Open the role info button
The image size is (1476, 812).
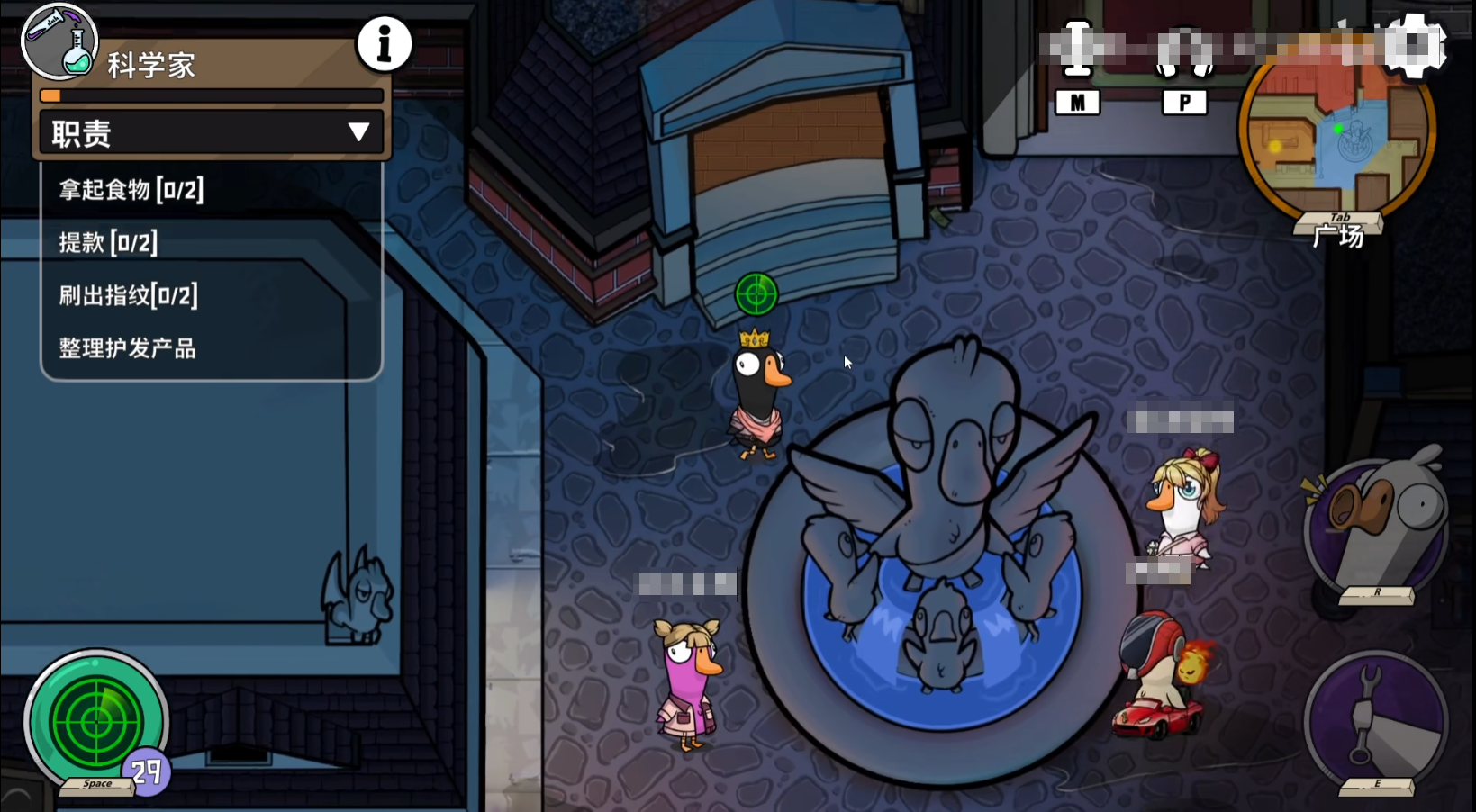coord(385,43)
